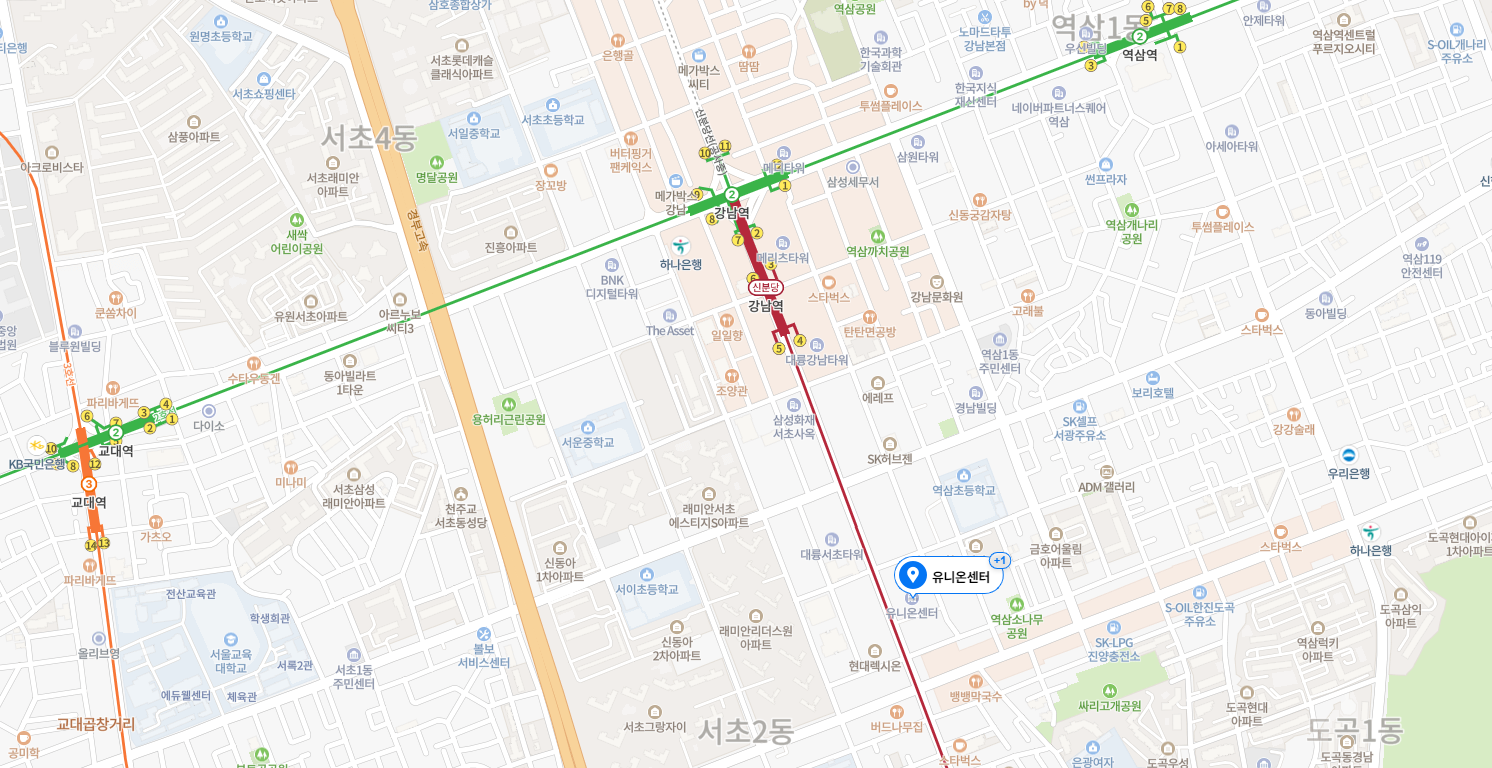
Task: Open 신분당 강남역 station label
Action: pos(766,287)
